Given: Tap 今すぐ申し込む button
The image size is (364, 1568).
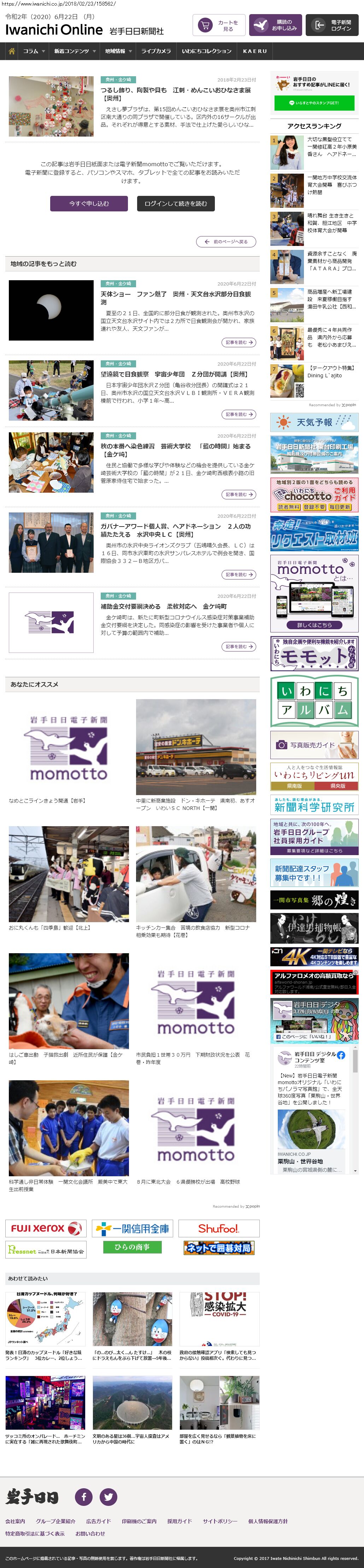Looking at the screenshot, I should 89,203.
